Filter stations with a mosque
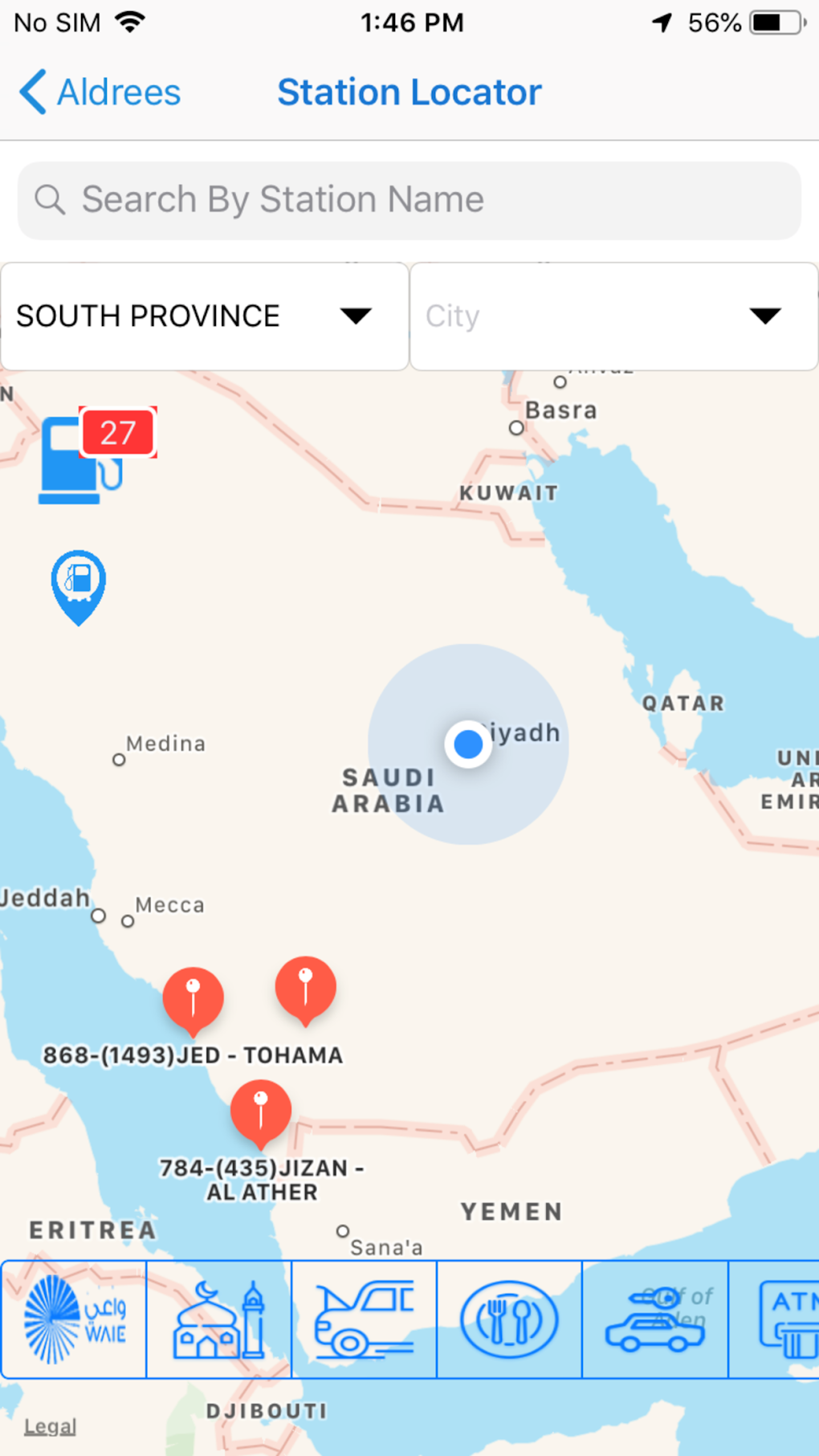Viewport: 819px width, 1456px height. pyautogui.click(x=219, y=1319)
